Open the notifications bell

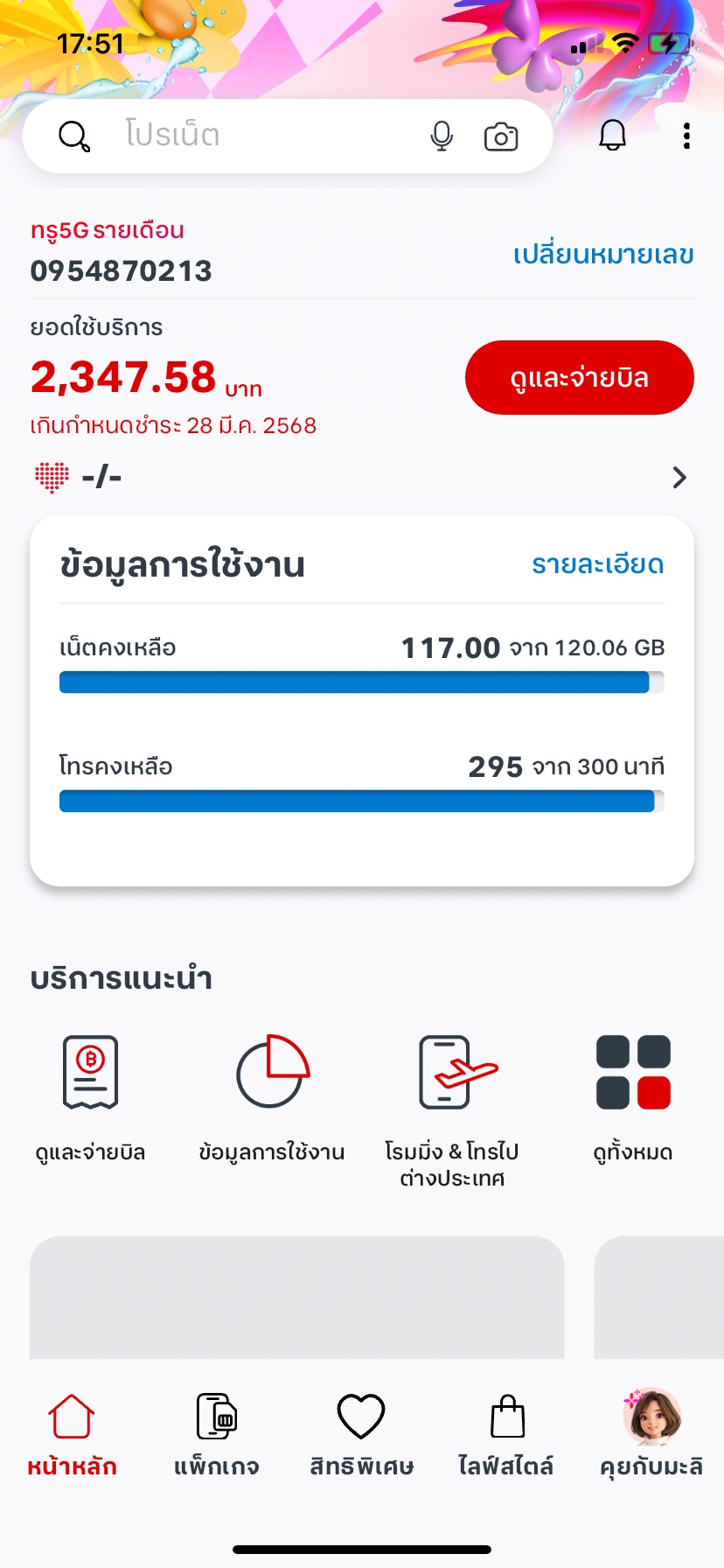coord(612,136)
